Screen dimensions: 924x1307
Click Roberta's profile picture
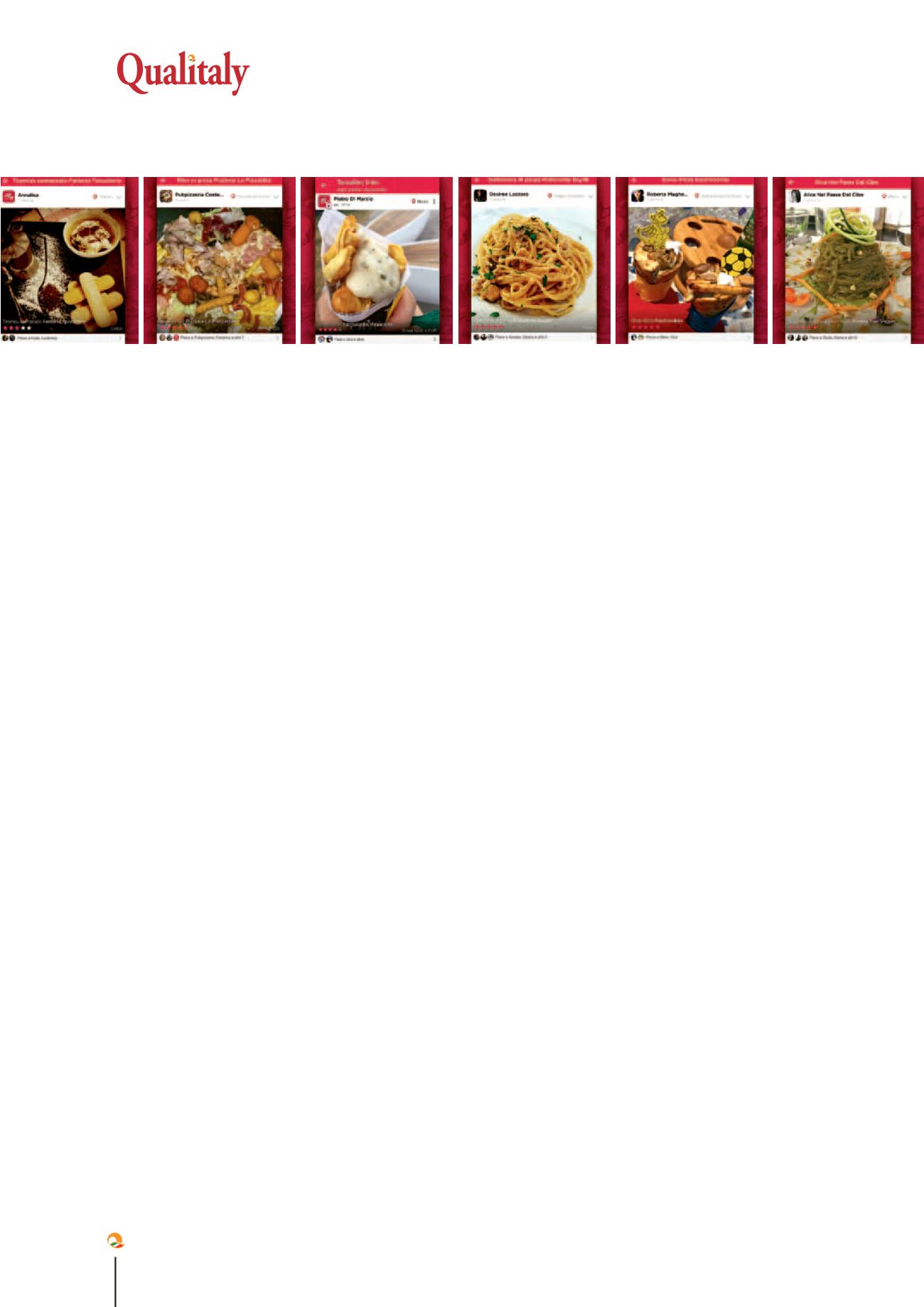638,195
